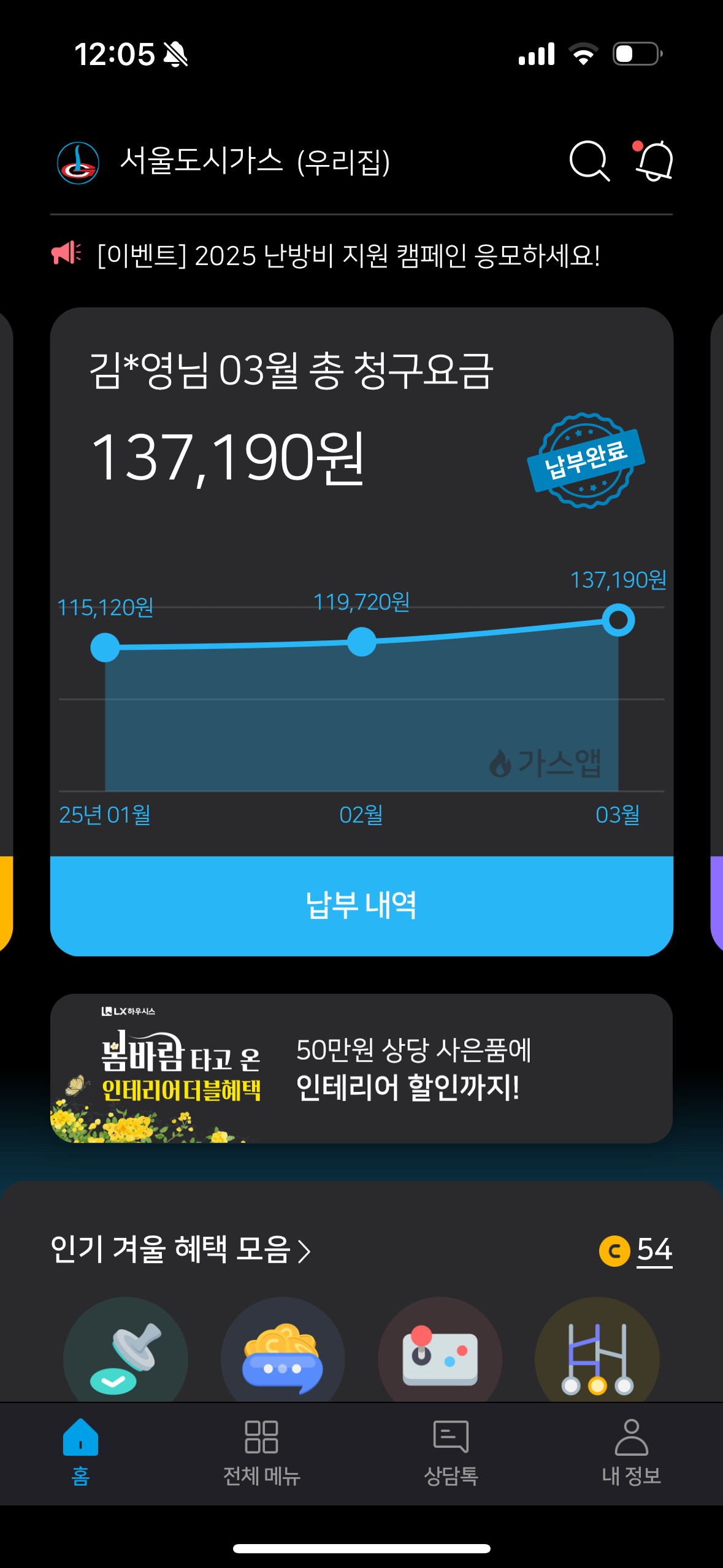
Task: Open 인기 겨울 혜택 모음 section
Action: pos(180,1250)
